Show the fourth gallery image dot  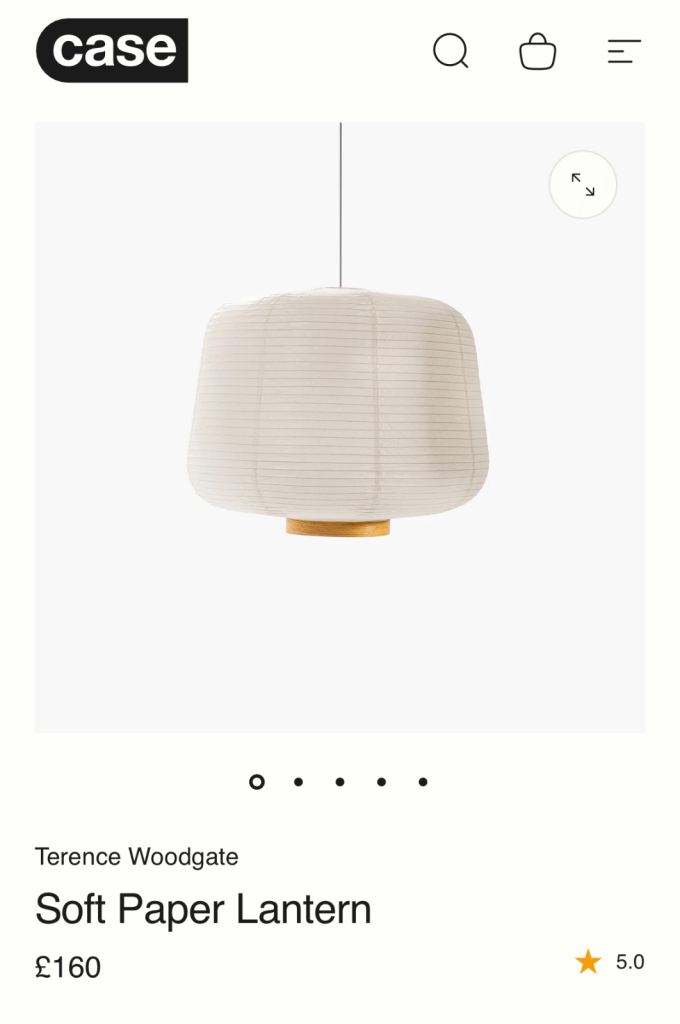click(381, 782)
